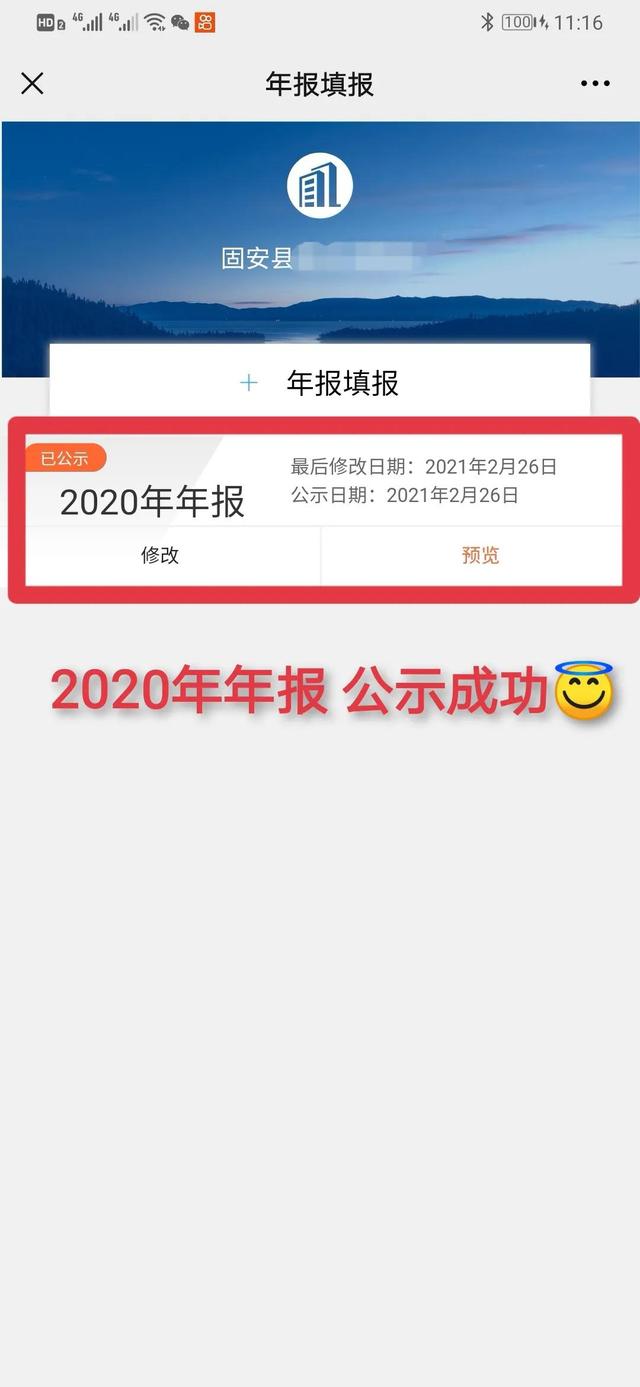The image size is (640, 1387).
Task: Preview the 2020年年报 via 预览
Action: (x=480, y=555)
